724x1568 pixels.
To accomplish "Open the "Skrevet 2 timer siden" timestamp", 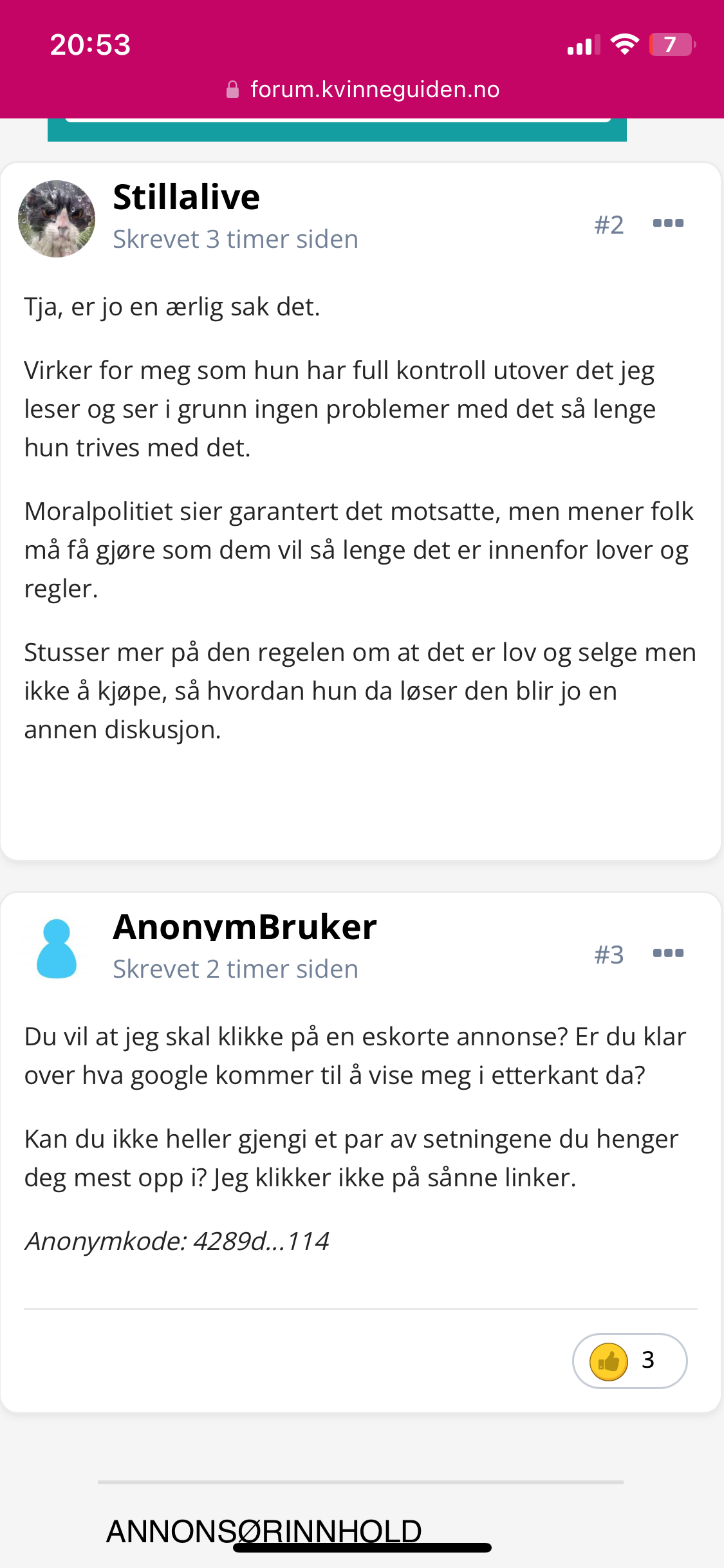I will pyautogui.click(x=236, y=969).
